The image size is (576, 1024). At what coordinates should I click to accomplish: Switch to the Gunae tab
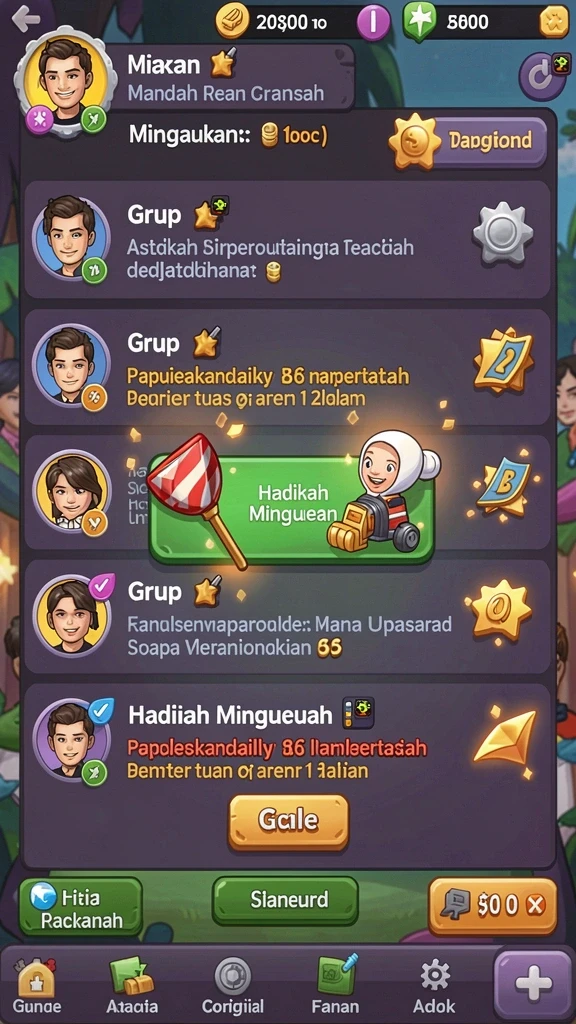pyautogui.click(x=37, y=985)
